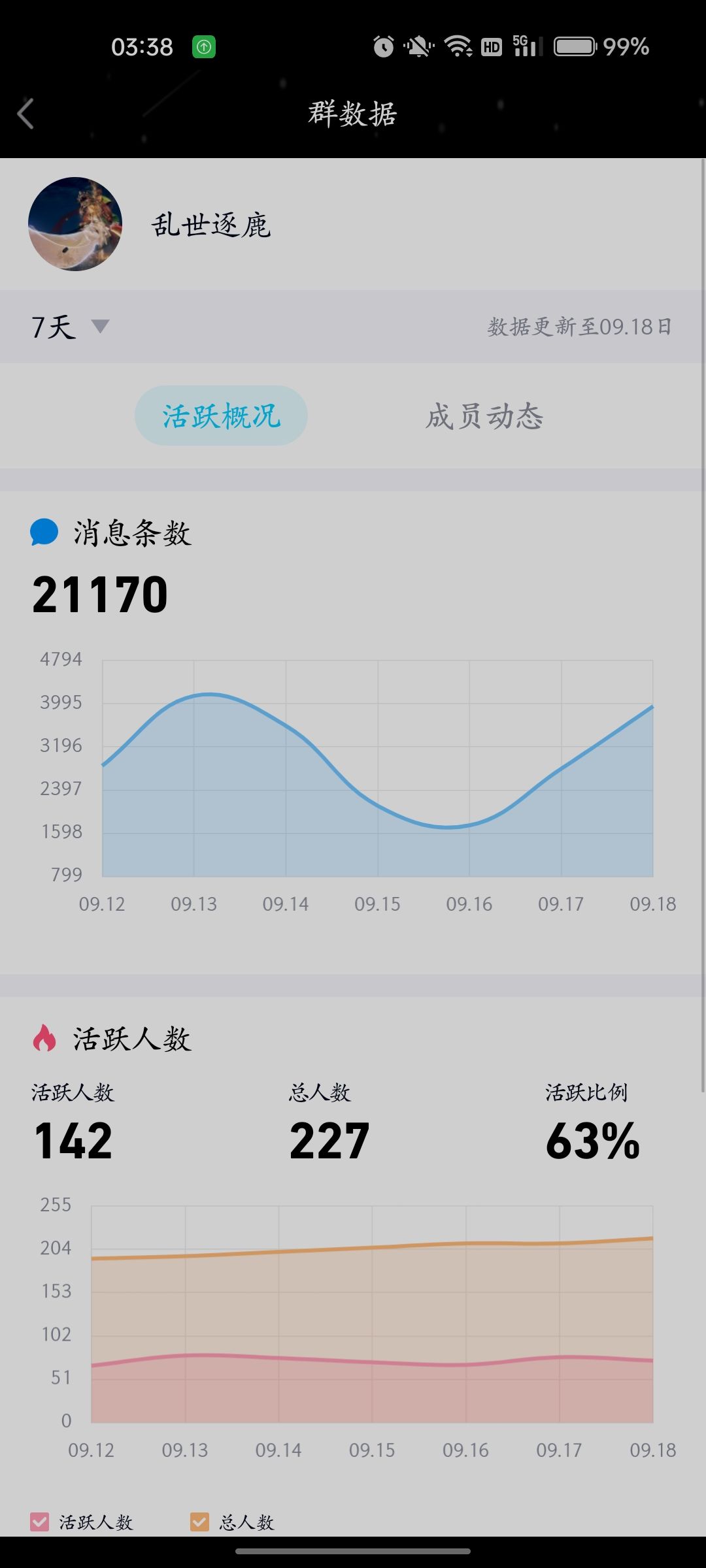The width and height of the screenshot is (706, 1568).
Task: Disable the mute notification status icon
Action: (x=418, y=46)
